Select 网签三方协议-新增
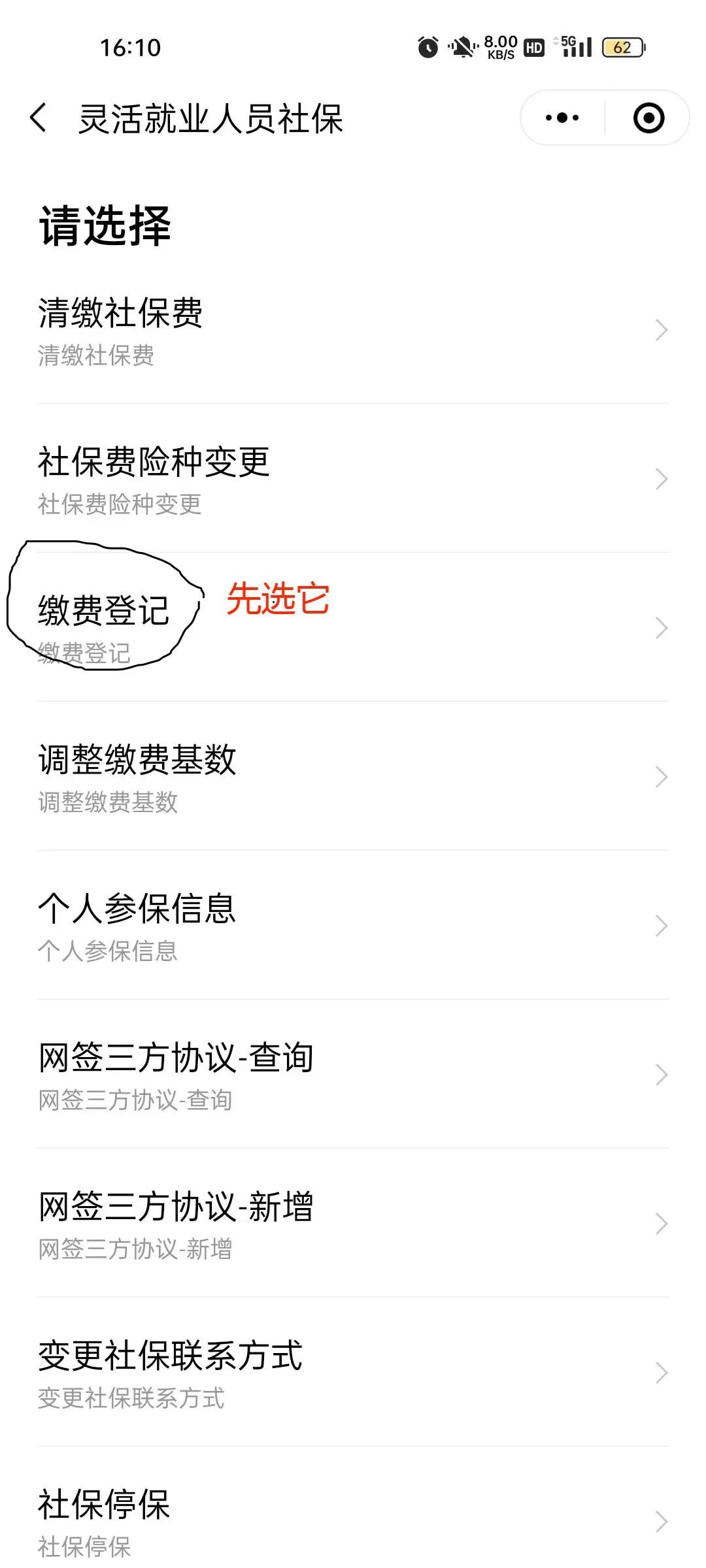The height and width of the screenshot is (1568, 706). (x=353, y=1223)
